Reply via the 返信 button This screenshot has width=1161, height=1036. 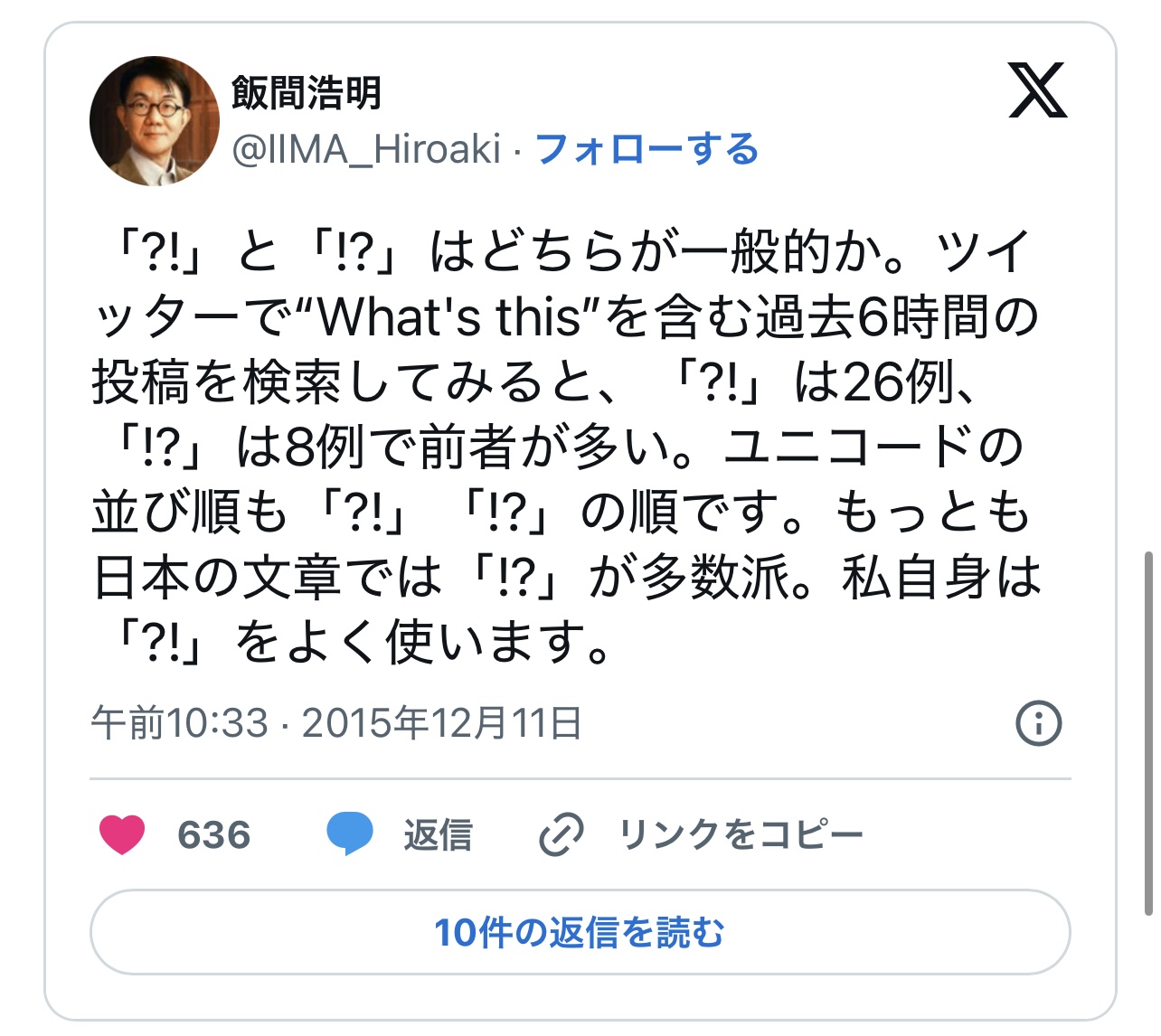[x=400, y=834]
